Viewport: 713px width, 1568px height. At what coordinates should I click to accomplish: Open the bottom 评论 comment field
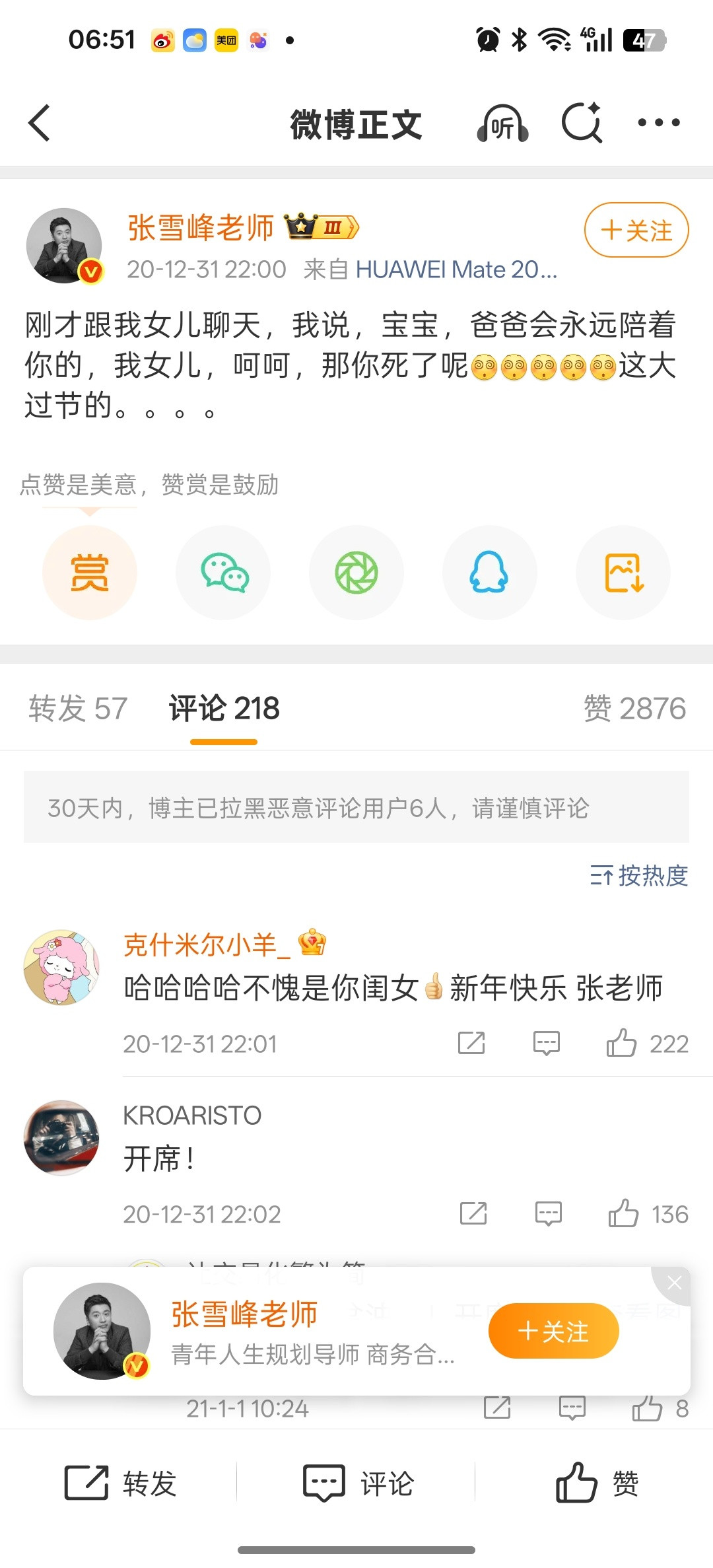click(x=360, y=1483)
